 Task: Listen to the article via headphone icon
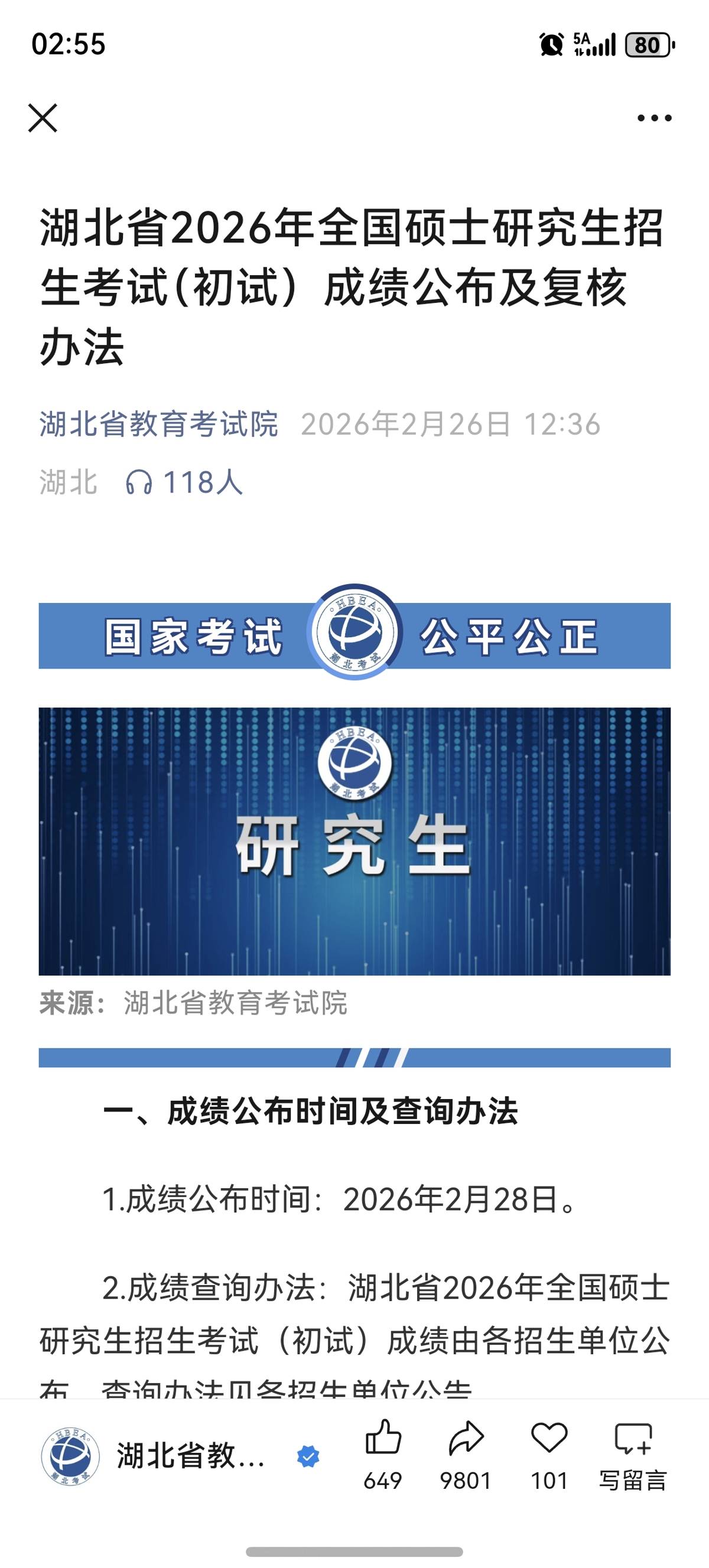tap(139, 483)
